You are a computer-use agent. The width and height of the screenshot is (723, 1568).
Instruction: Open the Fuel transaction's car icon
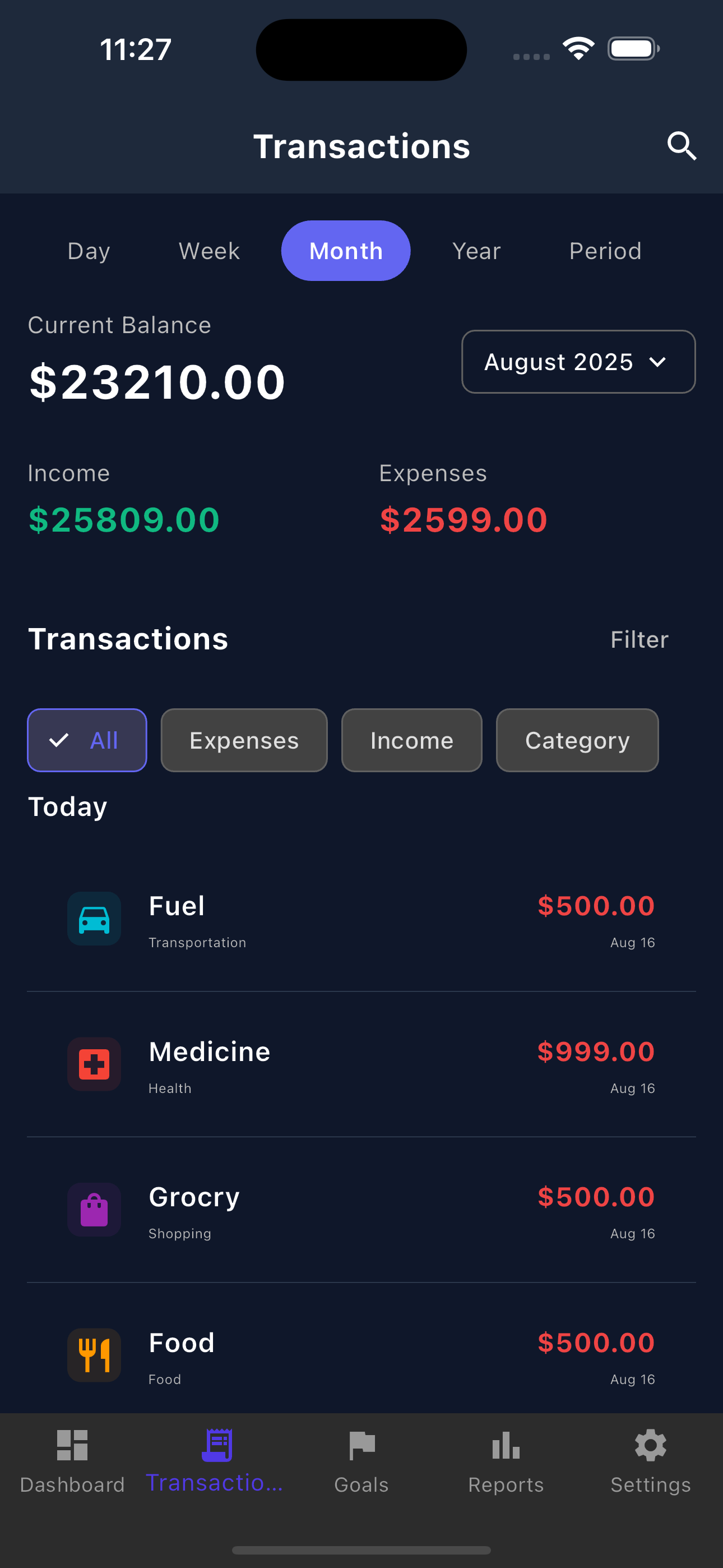[94, 919]
